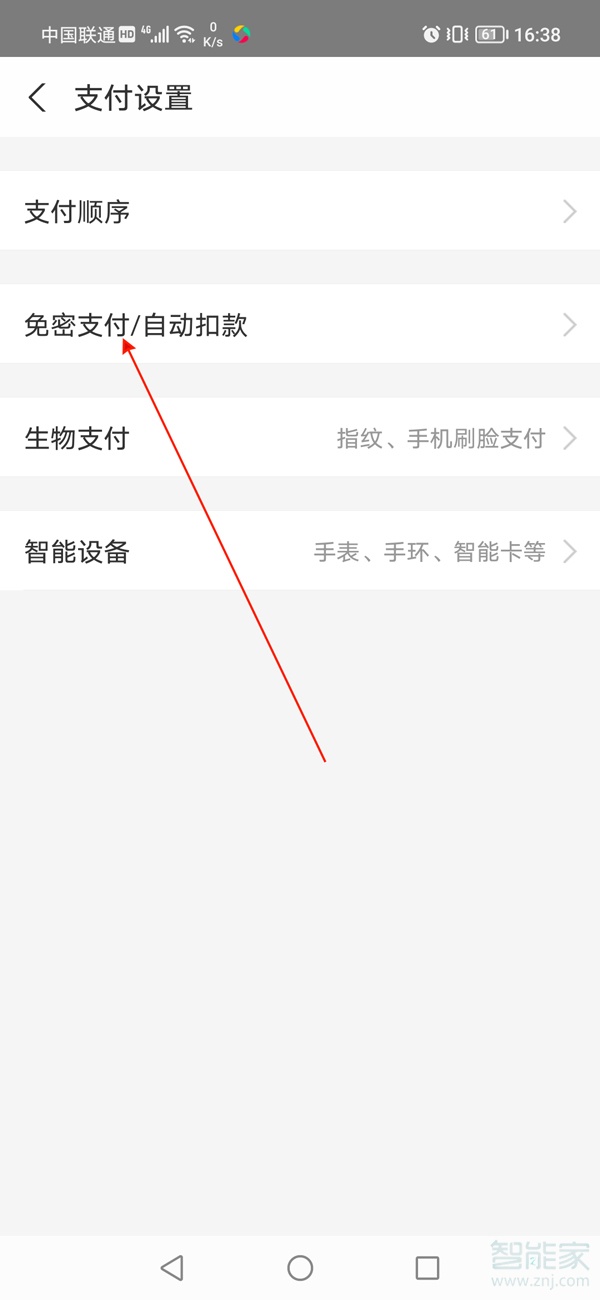Open 智能设备 watch and band settings
Image resolution: width=600 pixels, height=1300 pixels.
point(300,552)
